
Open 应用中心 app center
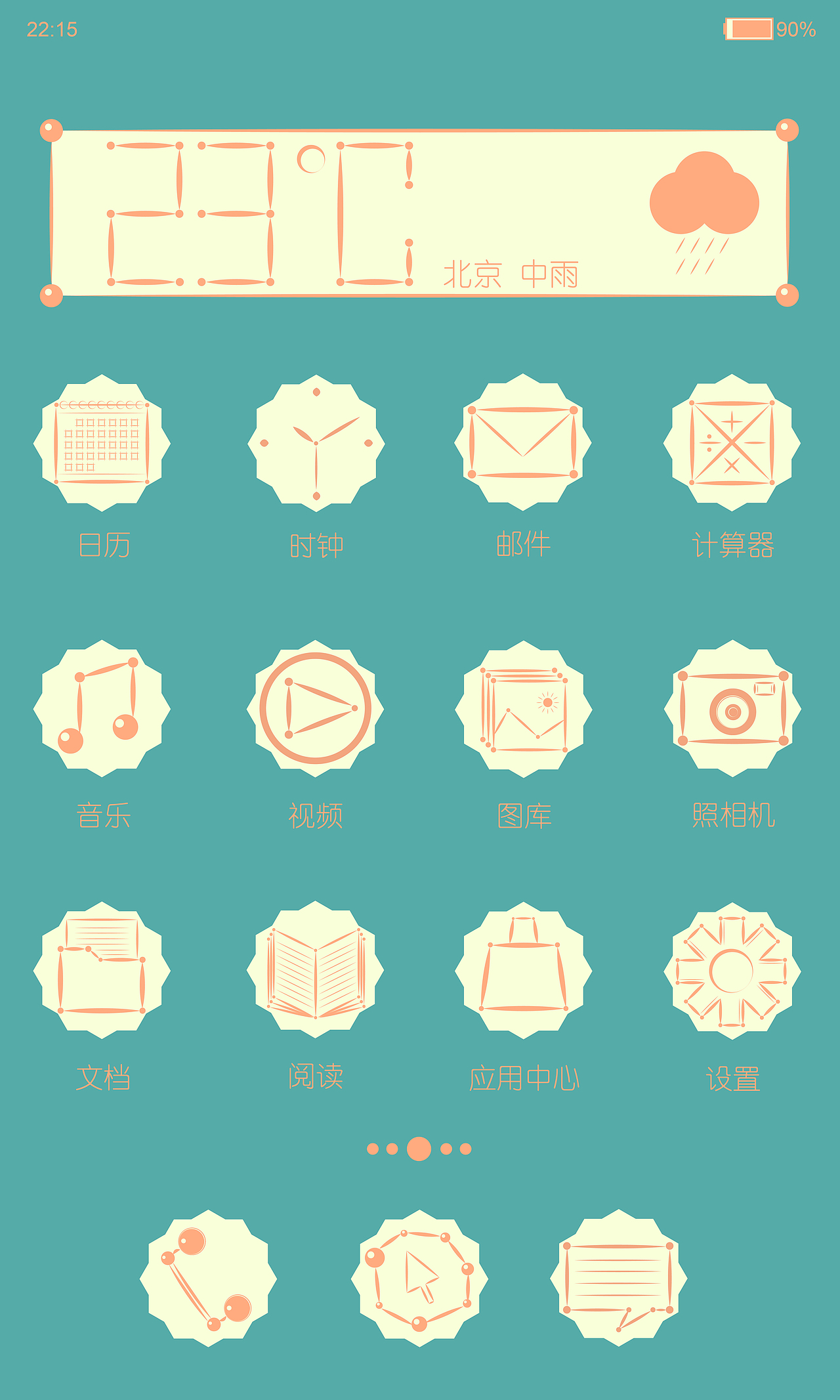pos(524,970)
